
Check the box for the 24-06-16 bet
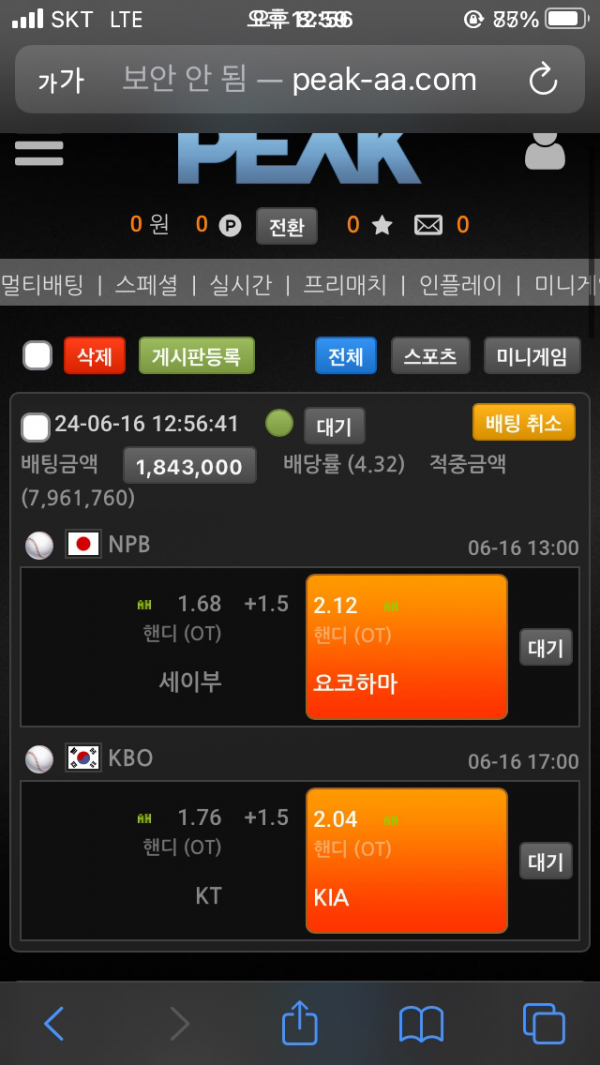[36, 427]
